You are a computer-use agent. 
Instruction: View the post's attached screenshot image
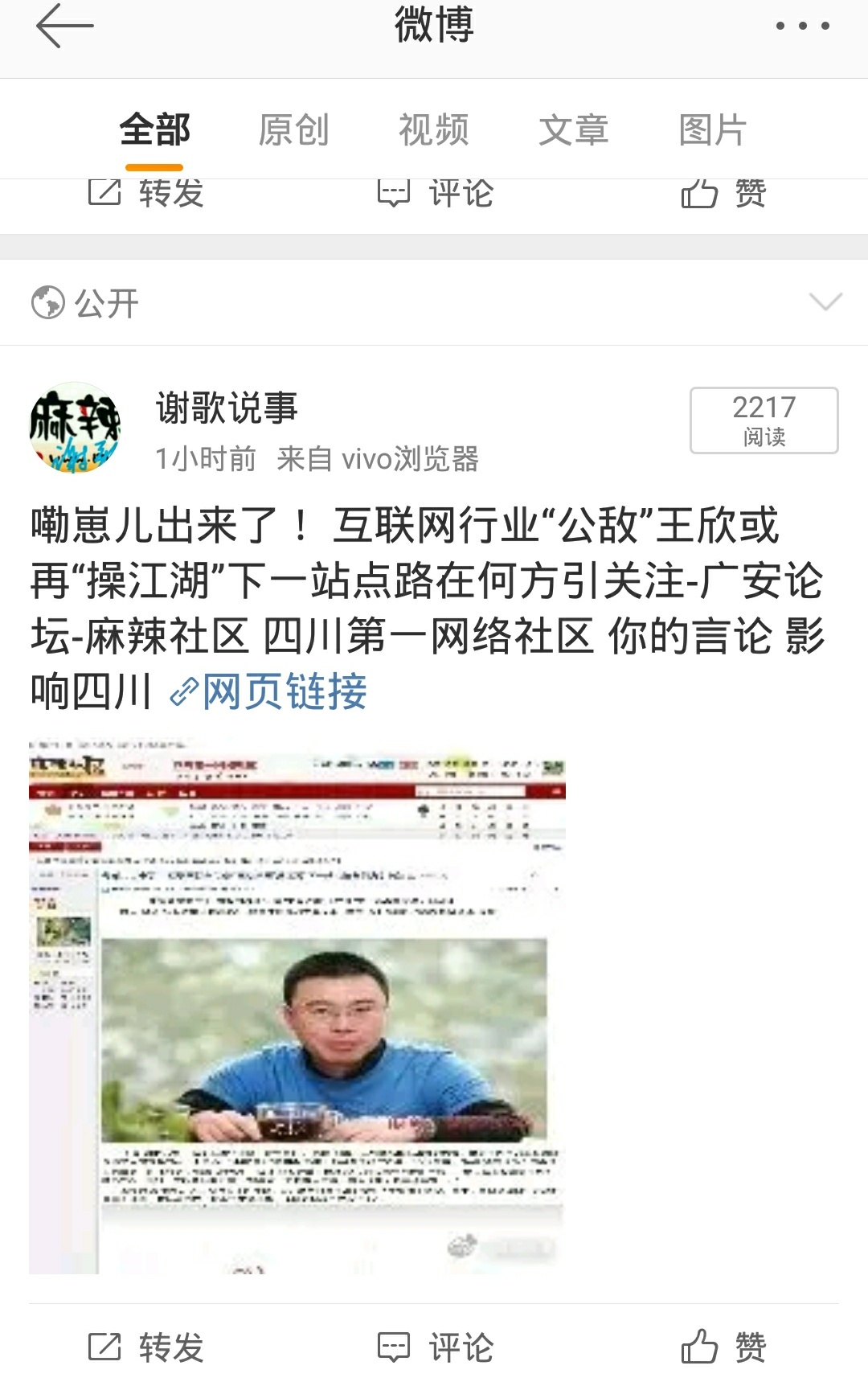(x=297, y=1007)
